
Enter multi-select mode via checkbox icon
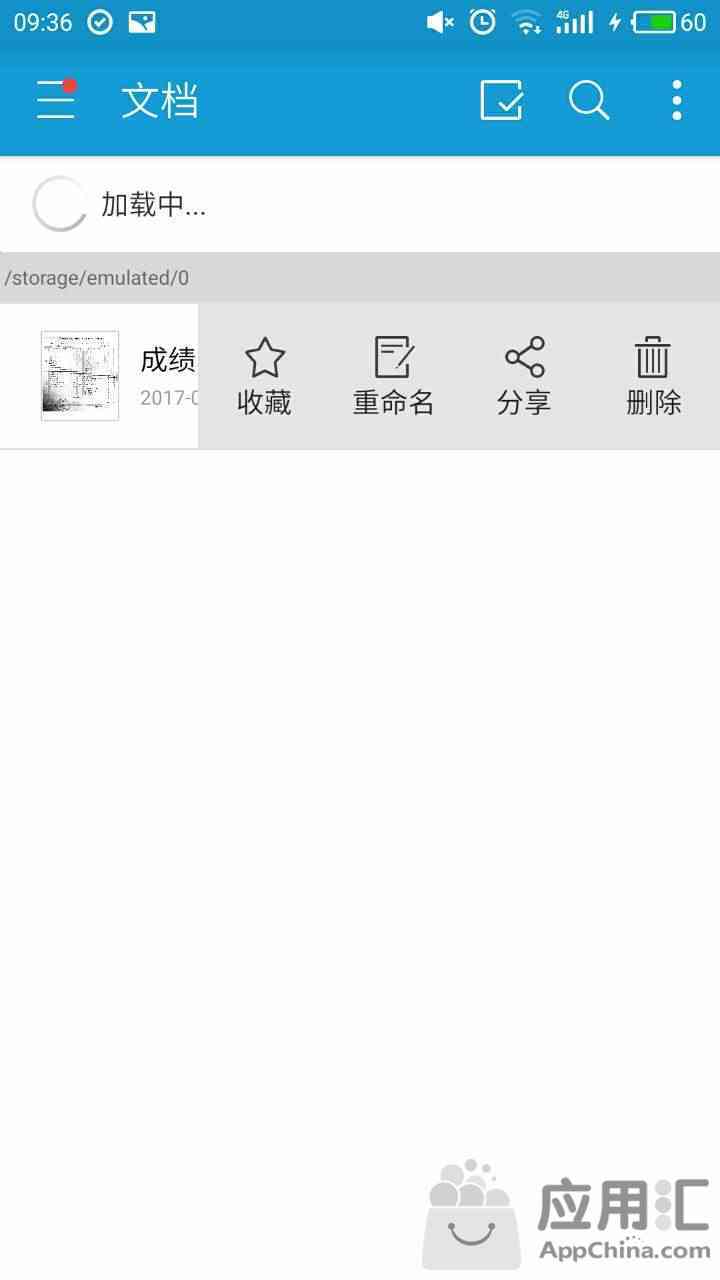point(501,100)
